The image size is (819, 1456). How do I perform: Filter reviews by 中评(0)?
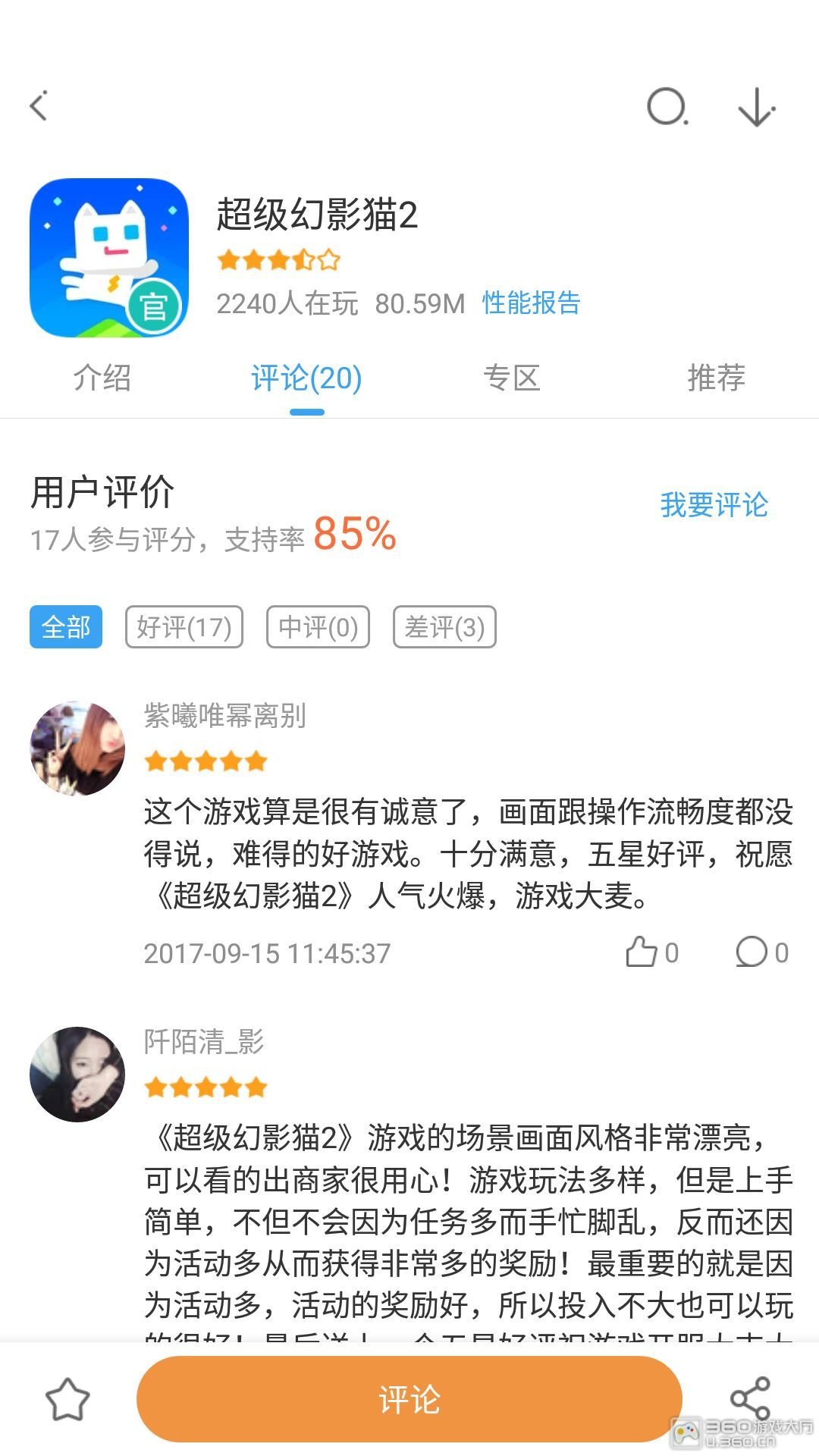318,627
